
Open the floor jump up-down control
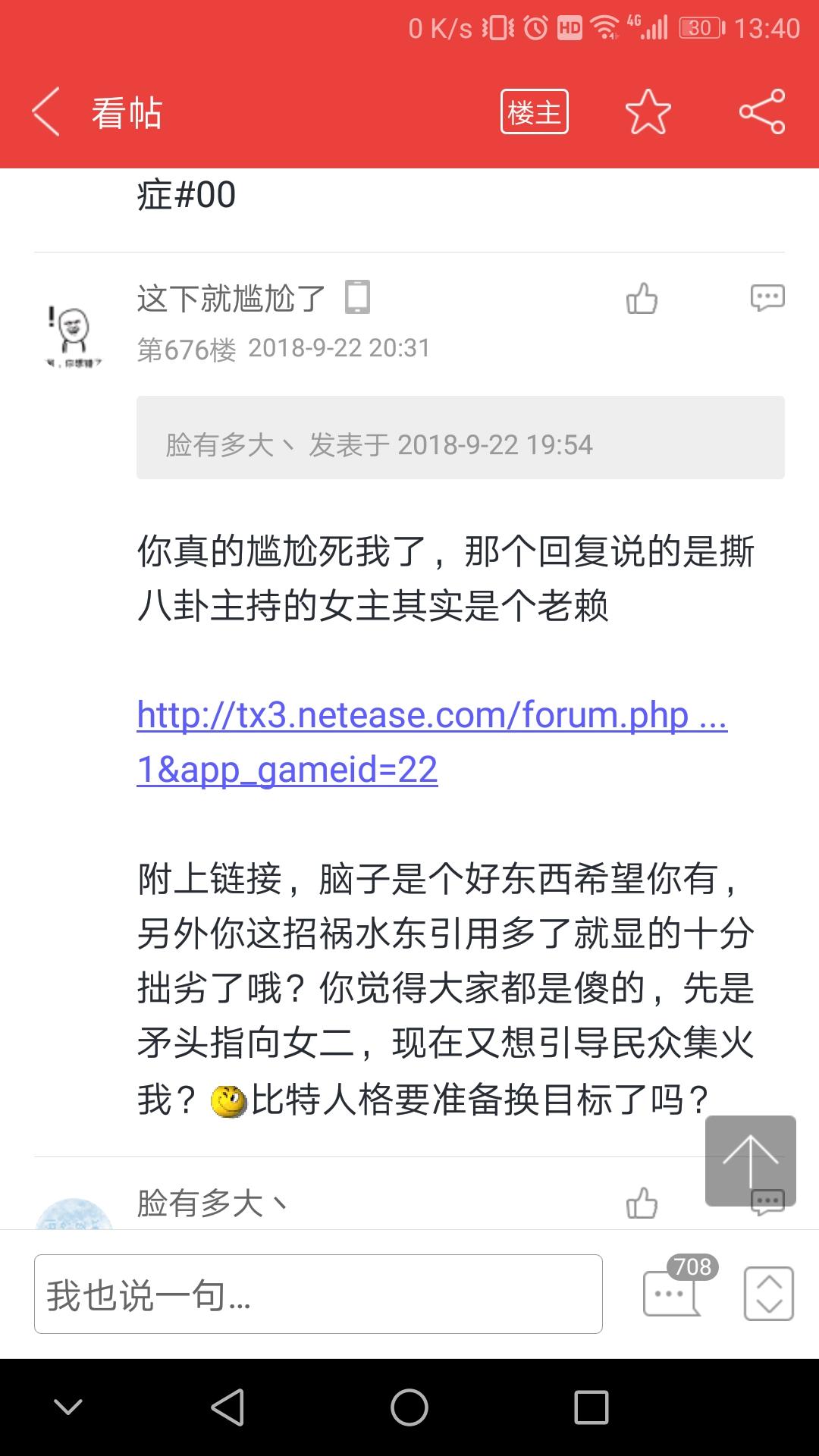click(769, 1294)
